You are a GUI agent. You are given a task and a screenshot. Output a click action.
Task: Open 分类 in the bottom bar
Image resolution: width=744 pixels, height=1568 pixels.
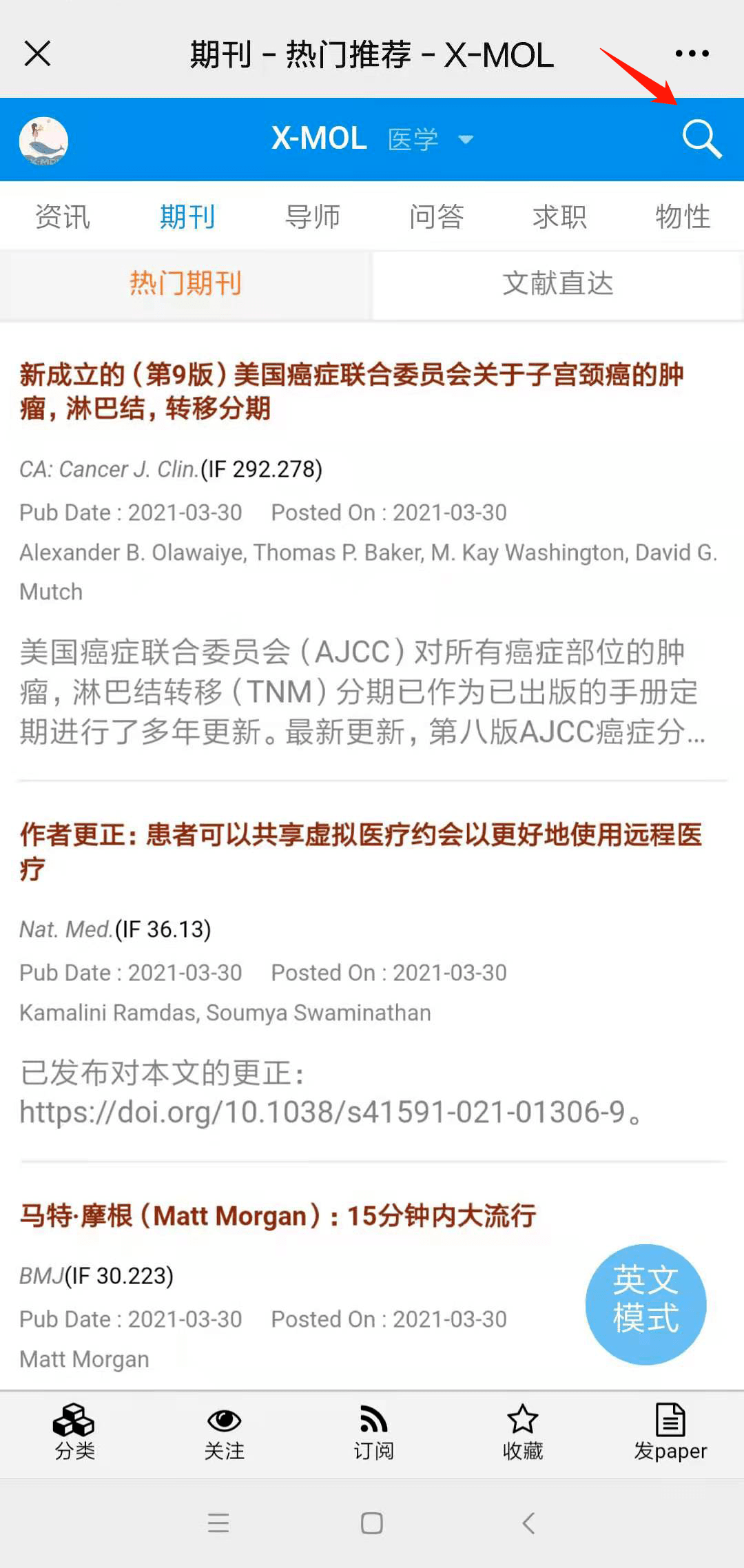point(74,1433)
